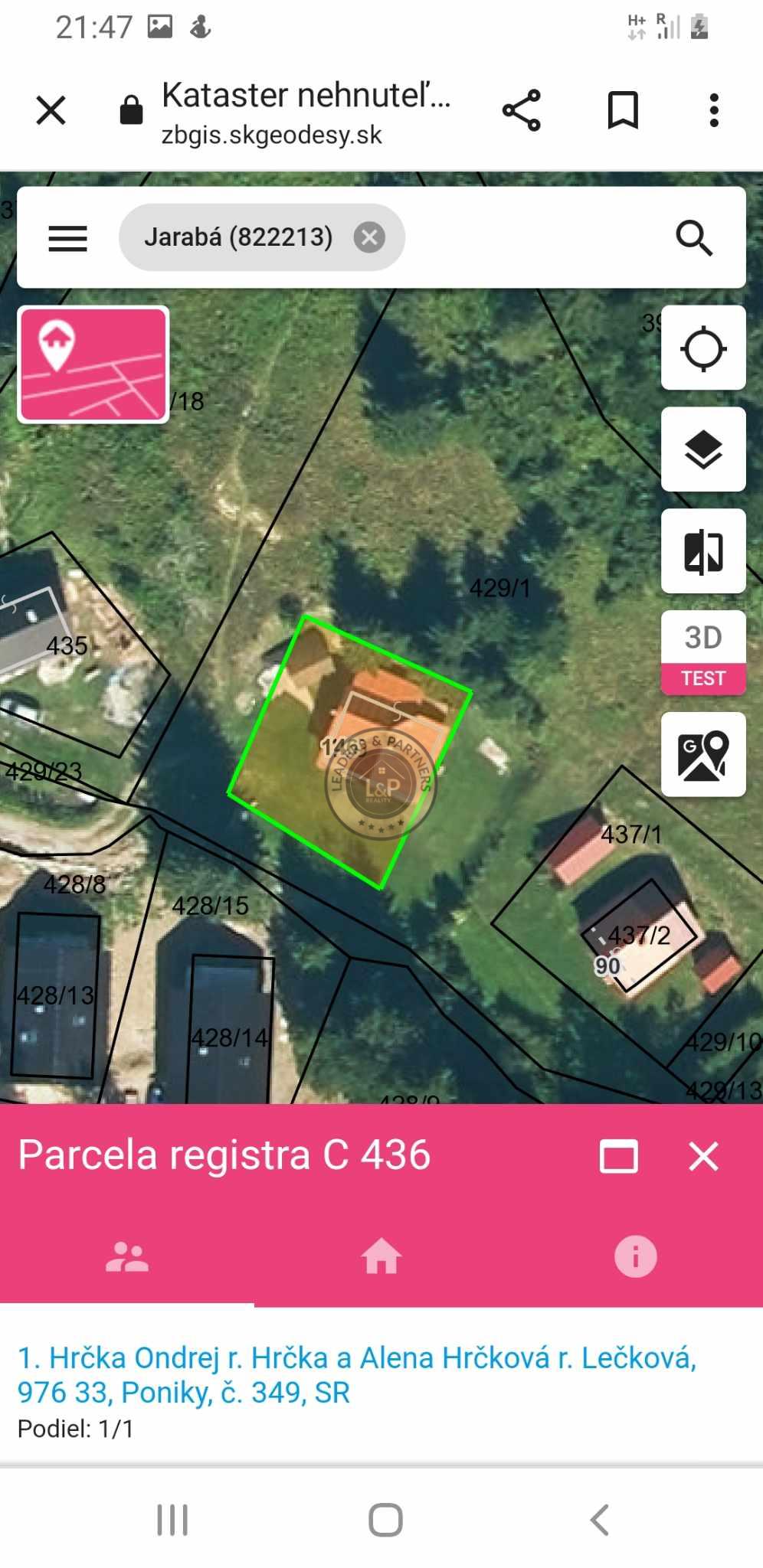Activate the map compare tool
Screen dimensions: 763x1568
tap(703, 551)
